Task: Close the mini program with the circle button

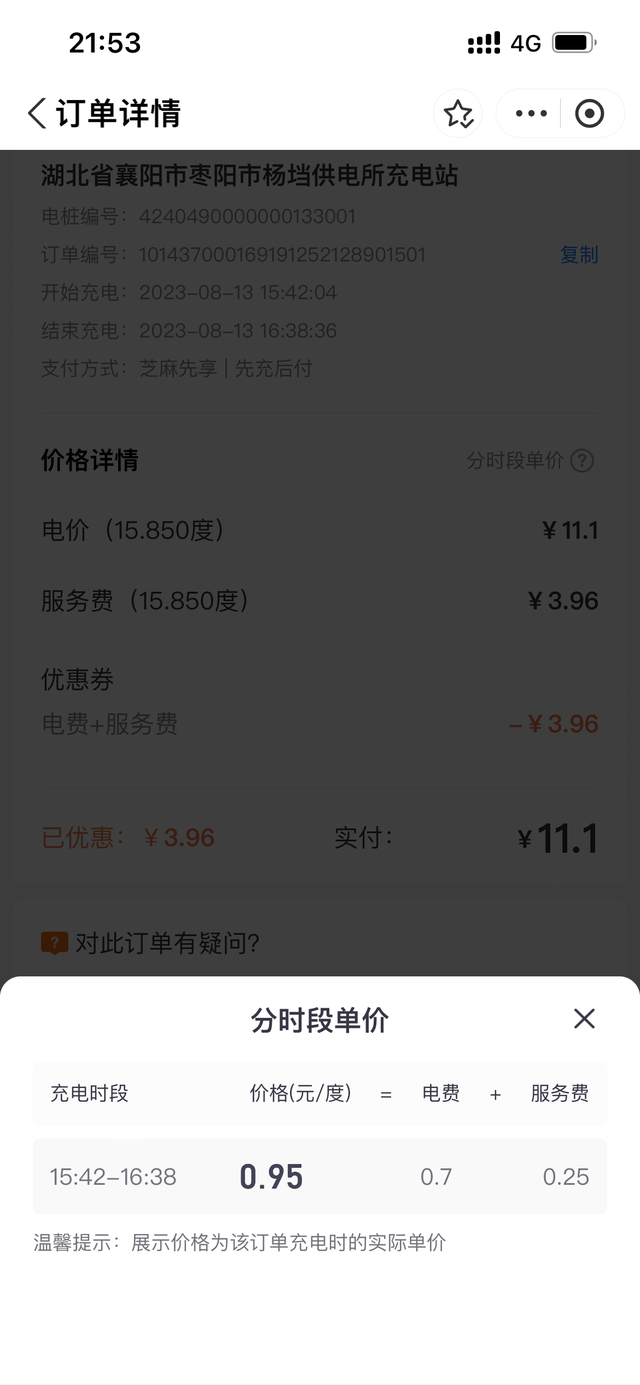Action: (589, 114)
